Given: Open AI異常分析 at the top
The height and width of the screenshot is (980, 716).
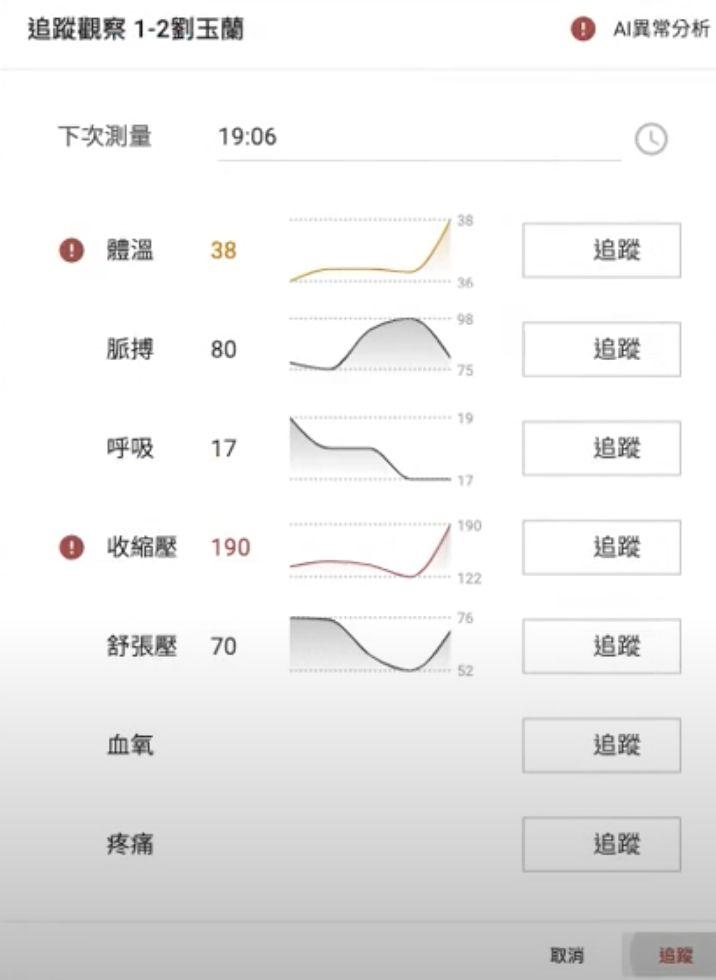Looking at the screenshot, I should (x=641, y=29).
